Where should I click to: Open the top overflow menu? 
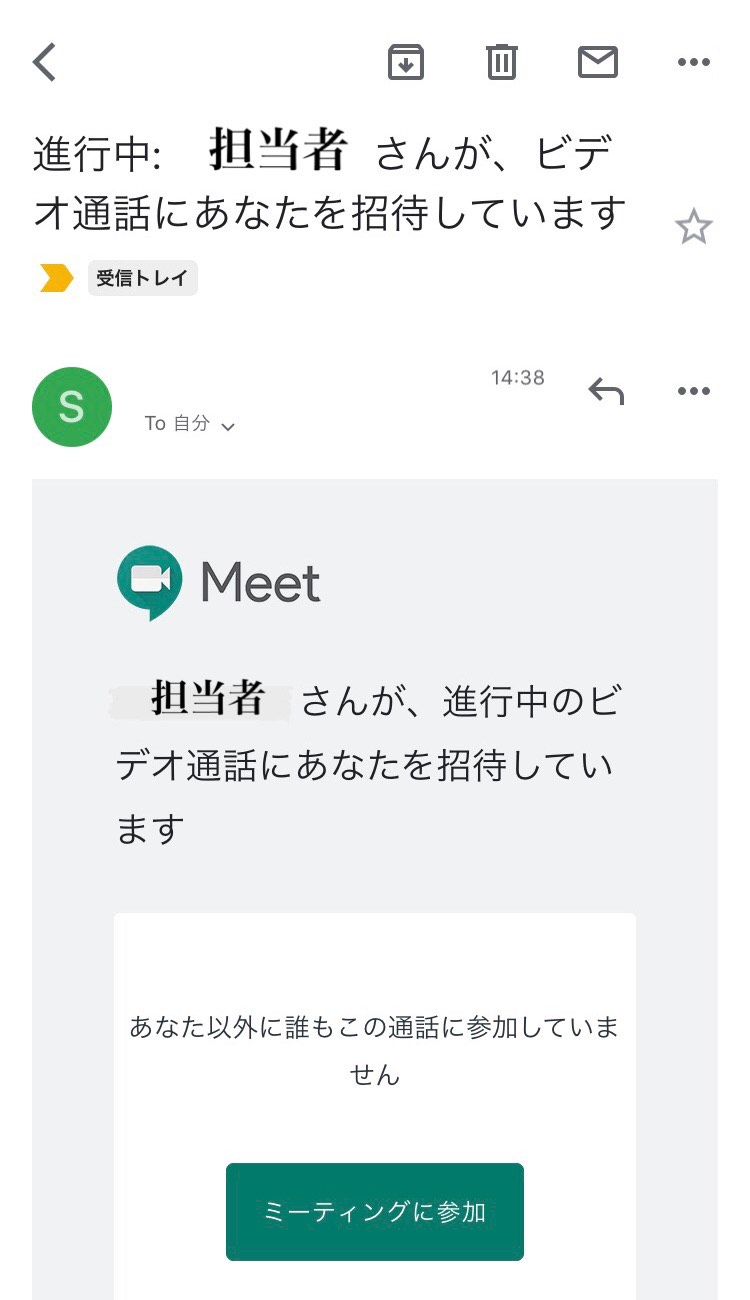693,62
